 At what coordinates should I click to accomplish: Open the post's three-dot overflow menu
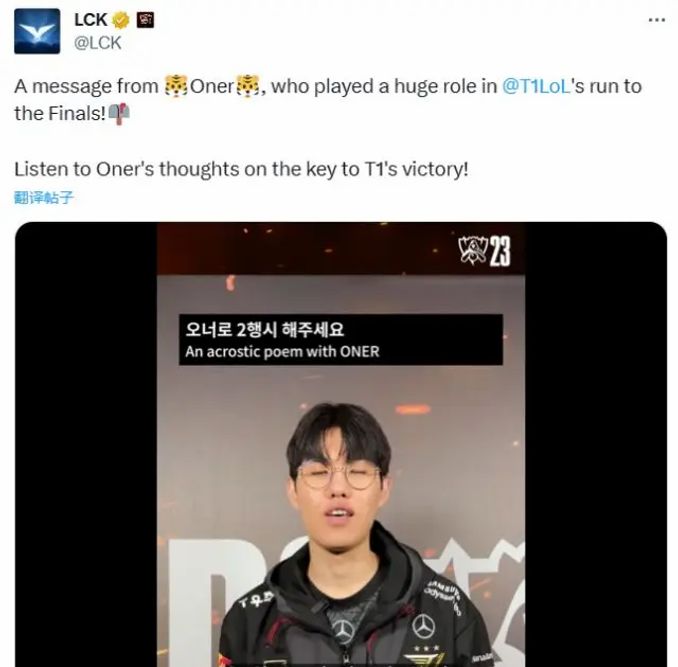(654, 19)
